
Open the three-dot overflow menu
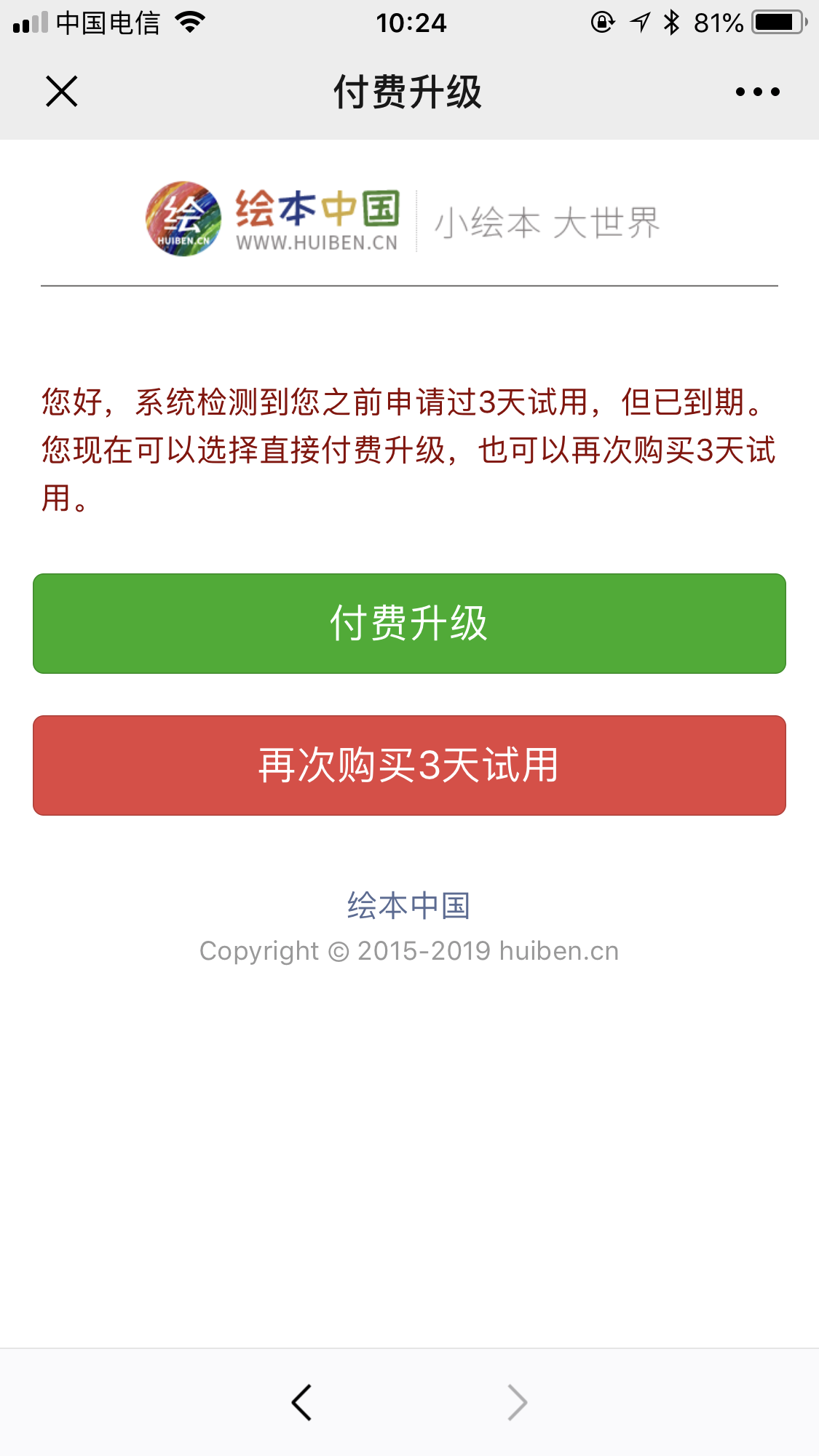pyautogui.click(x=757, y=92)
